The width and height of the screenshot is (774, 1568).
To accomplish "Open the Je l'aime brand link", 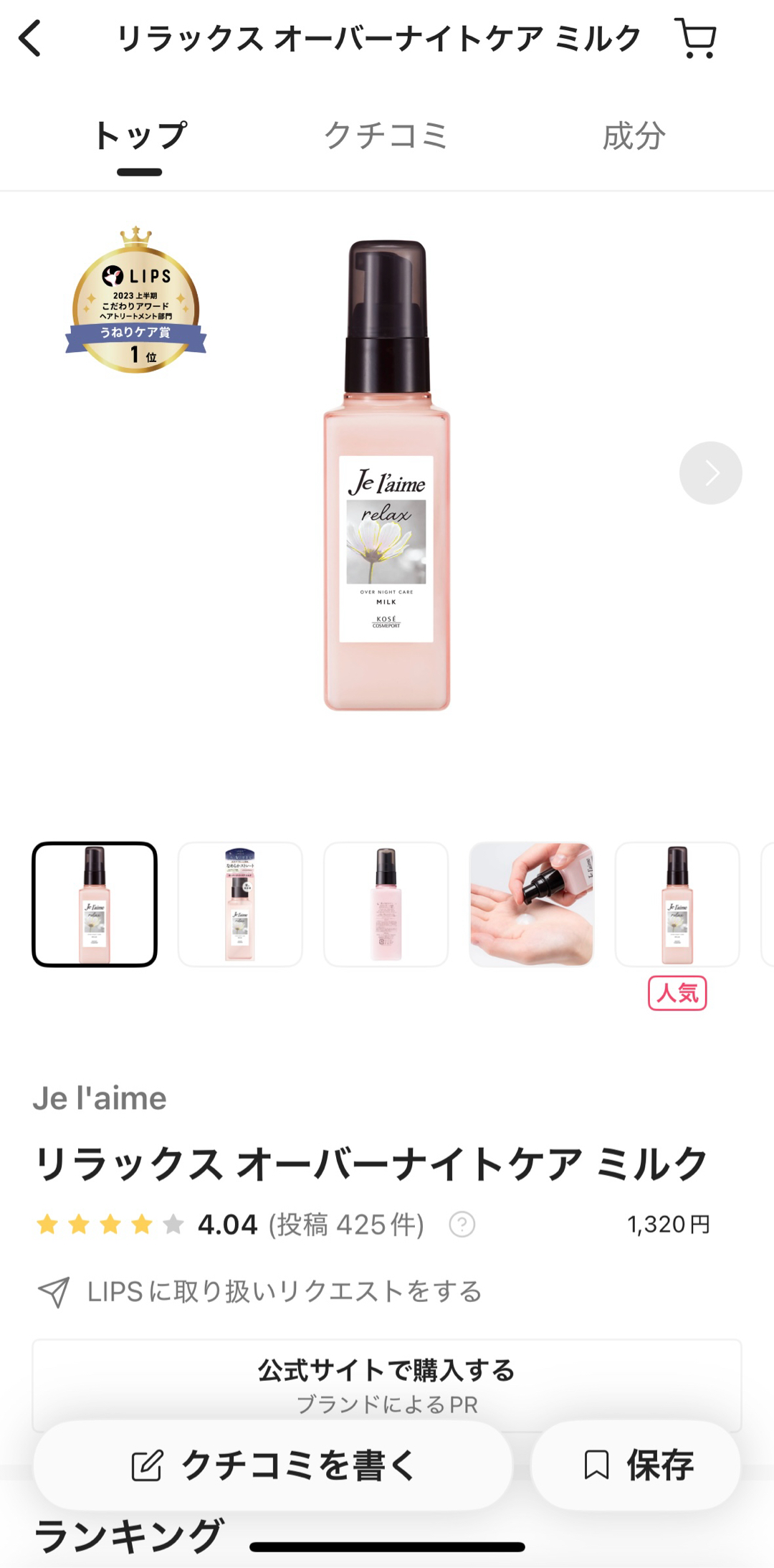I will click(100, 1098).
